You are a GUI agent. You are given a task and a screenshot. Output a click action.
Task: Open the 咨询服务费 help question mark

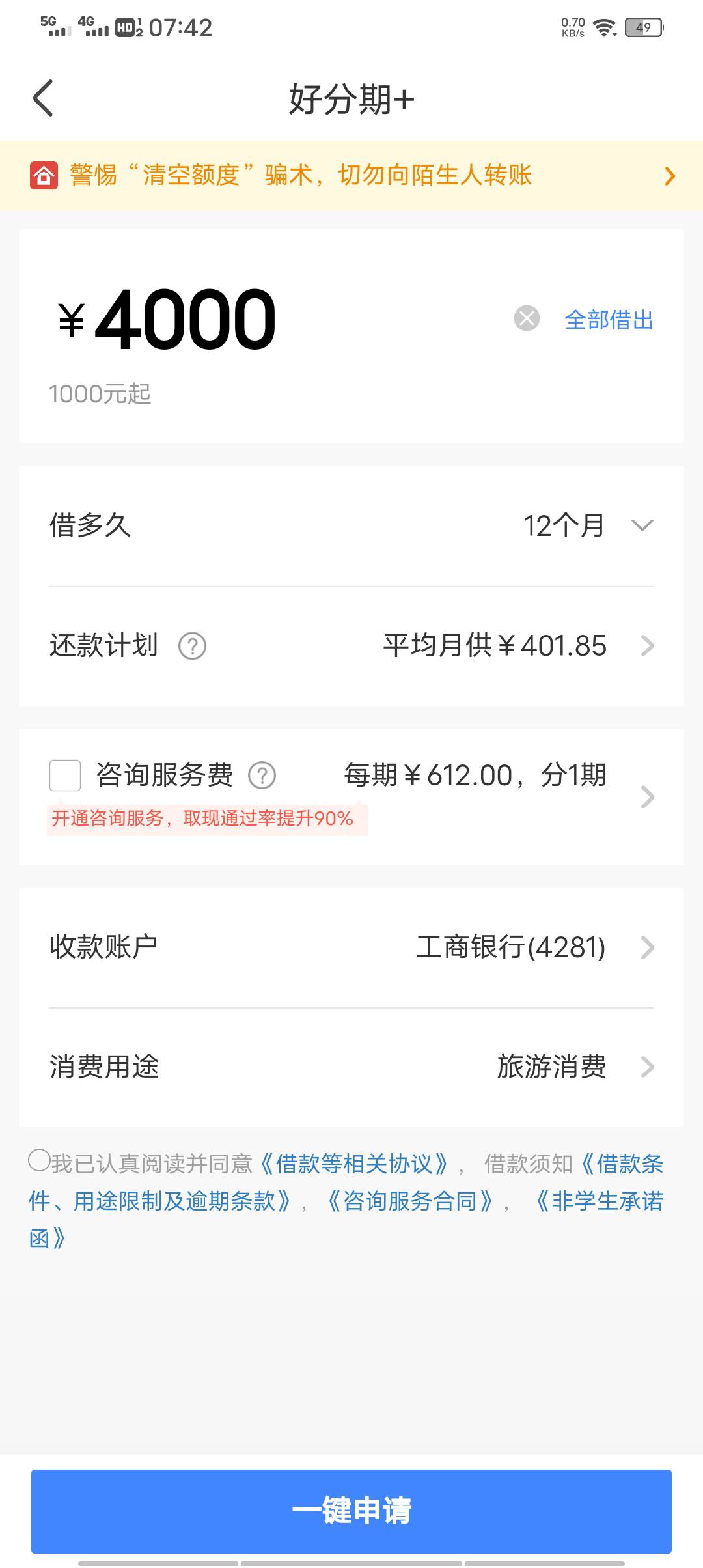point(262,775)
